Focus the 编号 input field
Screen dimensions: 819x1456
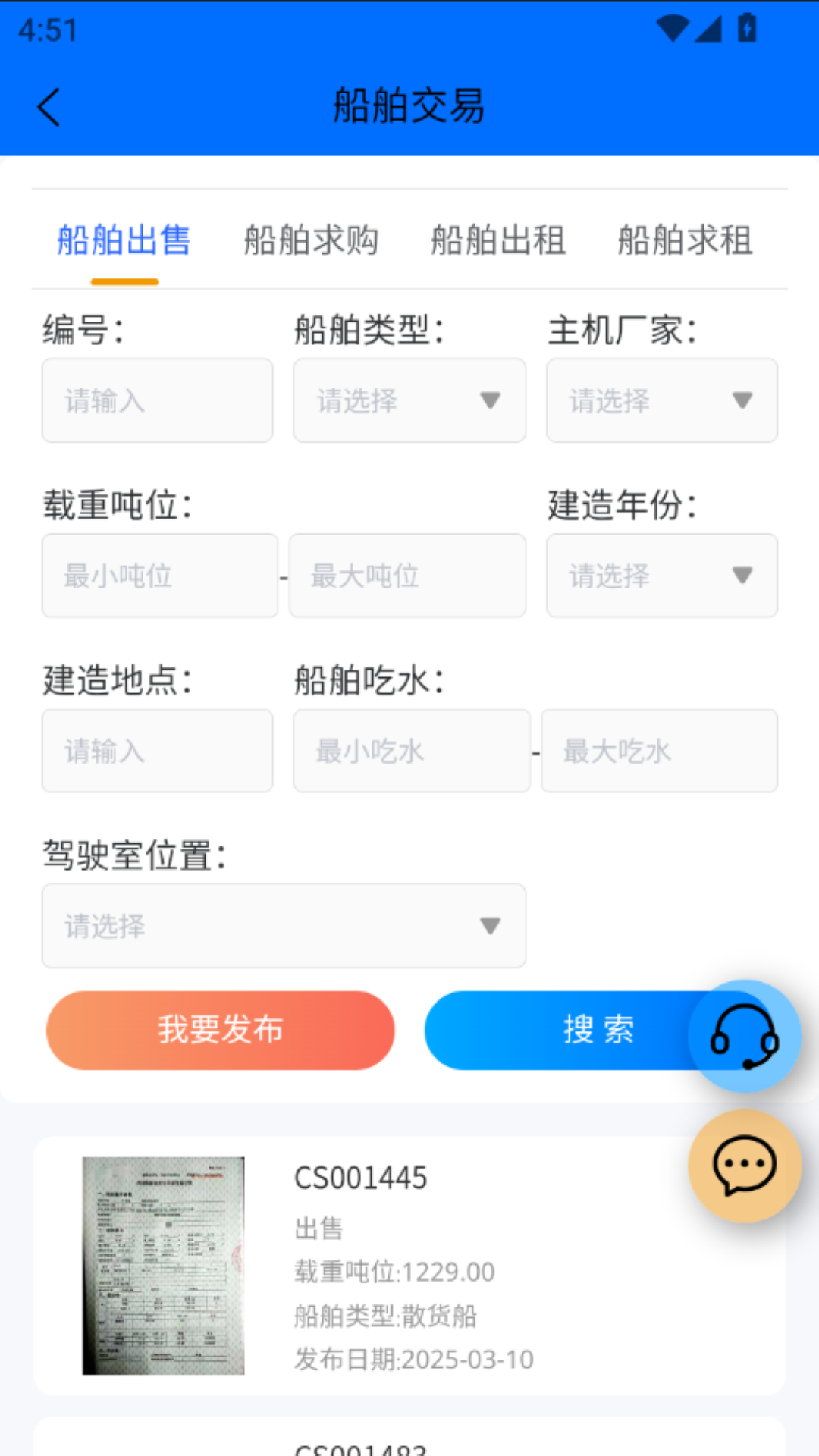(157, 400)
